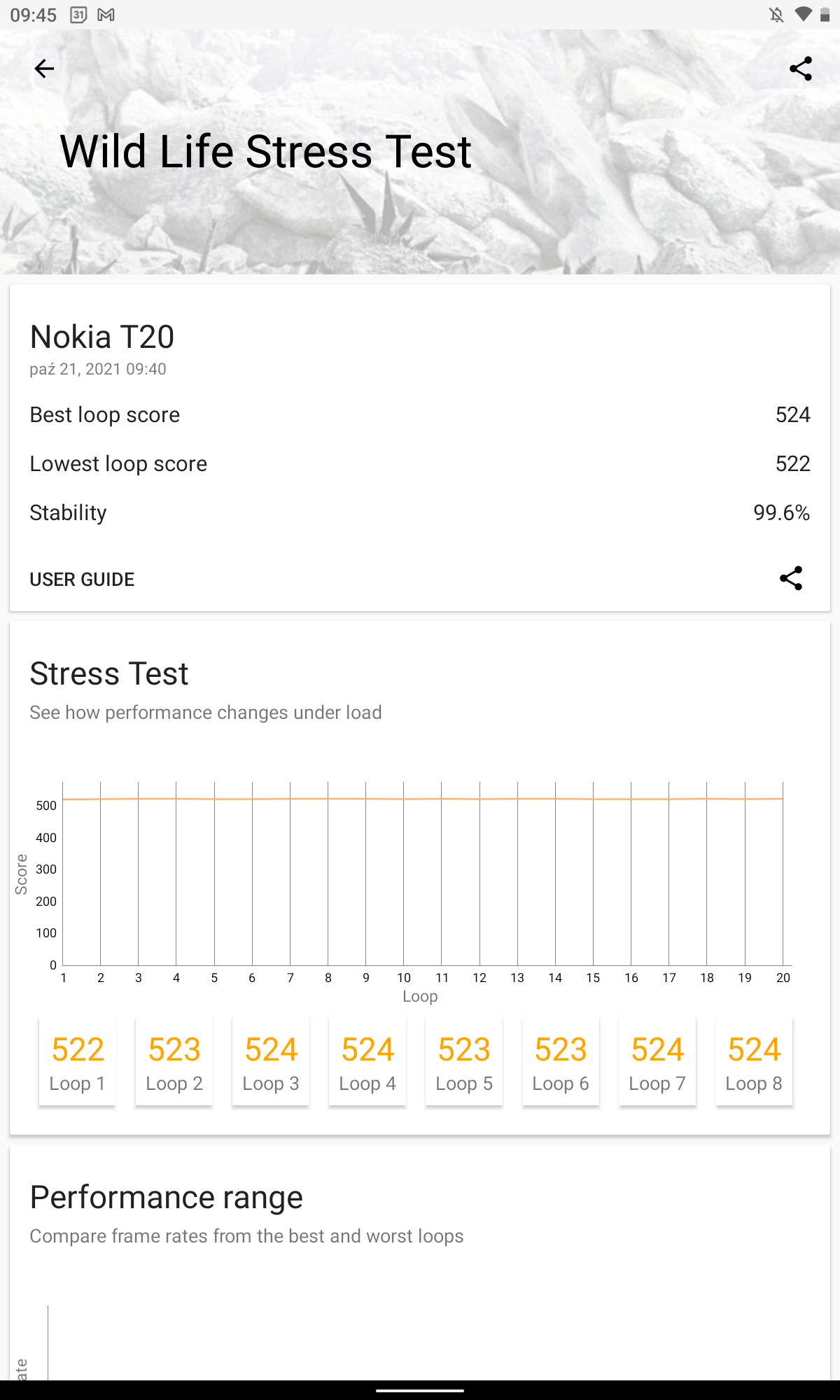Select the Loop 6 score card
This screenshot has width=840, height=1400.
pos(561,1061)
